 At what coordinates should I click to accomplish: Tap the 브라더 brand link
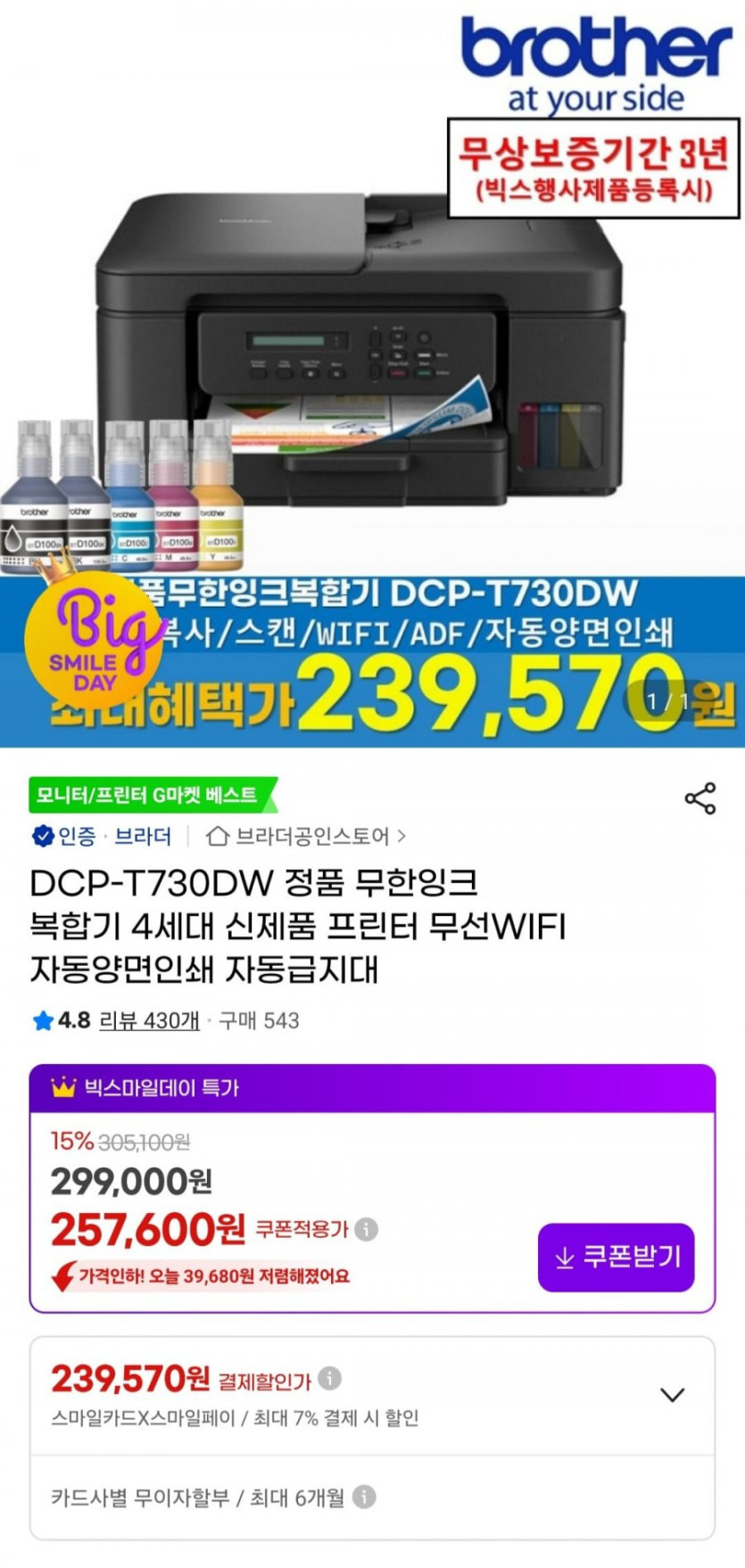pyautogui.click(x=143, y=836)
